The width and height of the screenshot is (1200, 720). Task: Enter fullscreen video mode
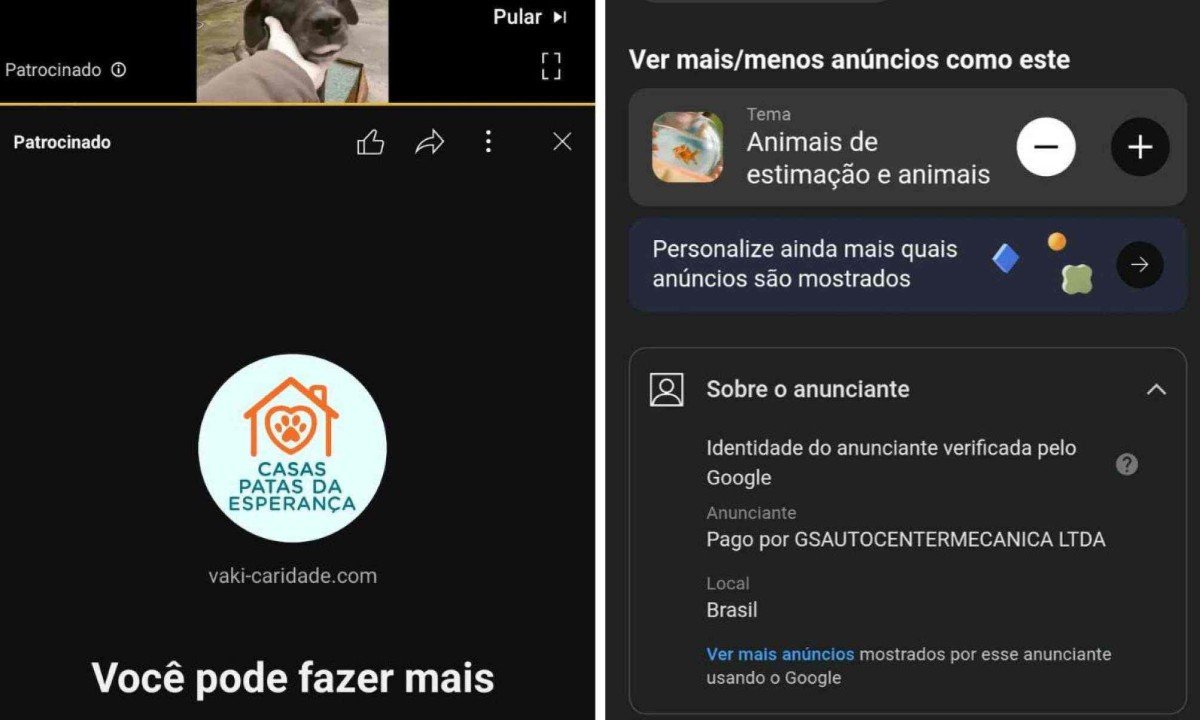[551, 67]
